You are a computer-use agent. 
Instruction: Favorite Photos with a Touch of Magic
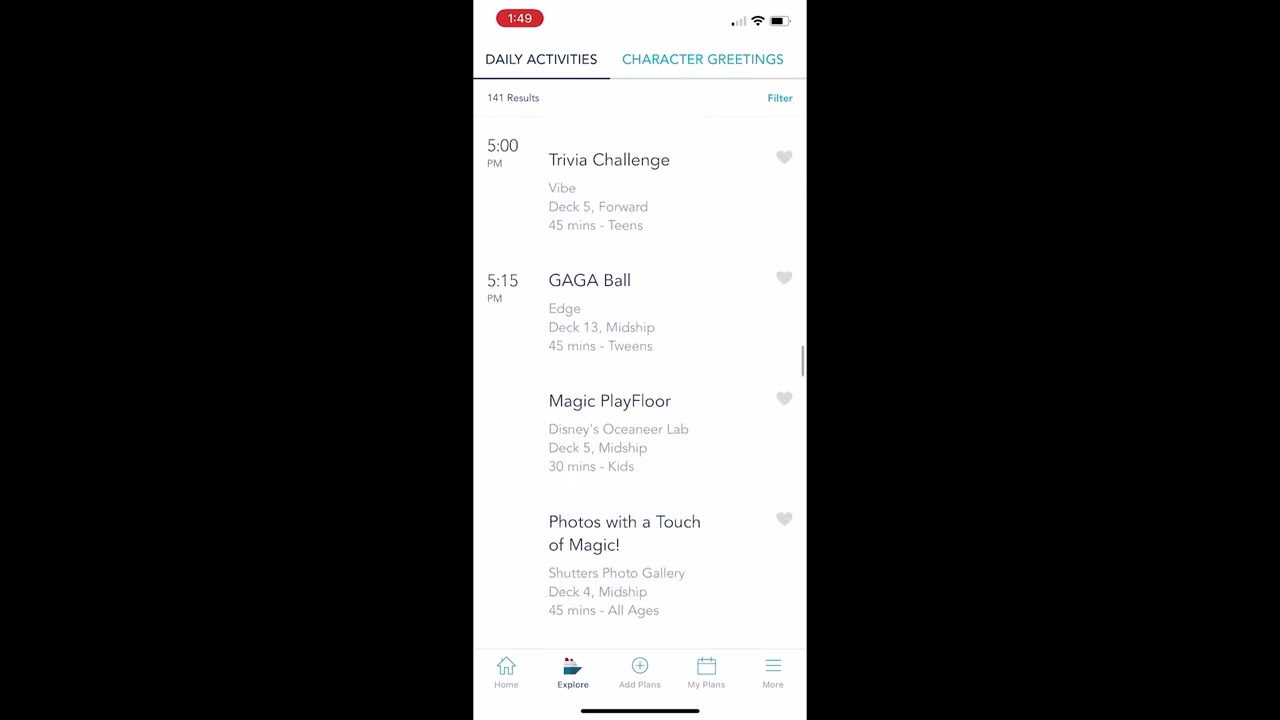[784, 519]
